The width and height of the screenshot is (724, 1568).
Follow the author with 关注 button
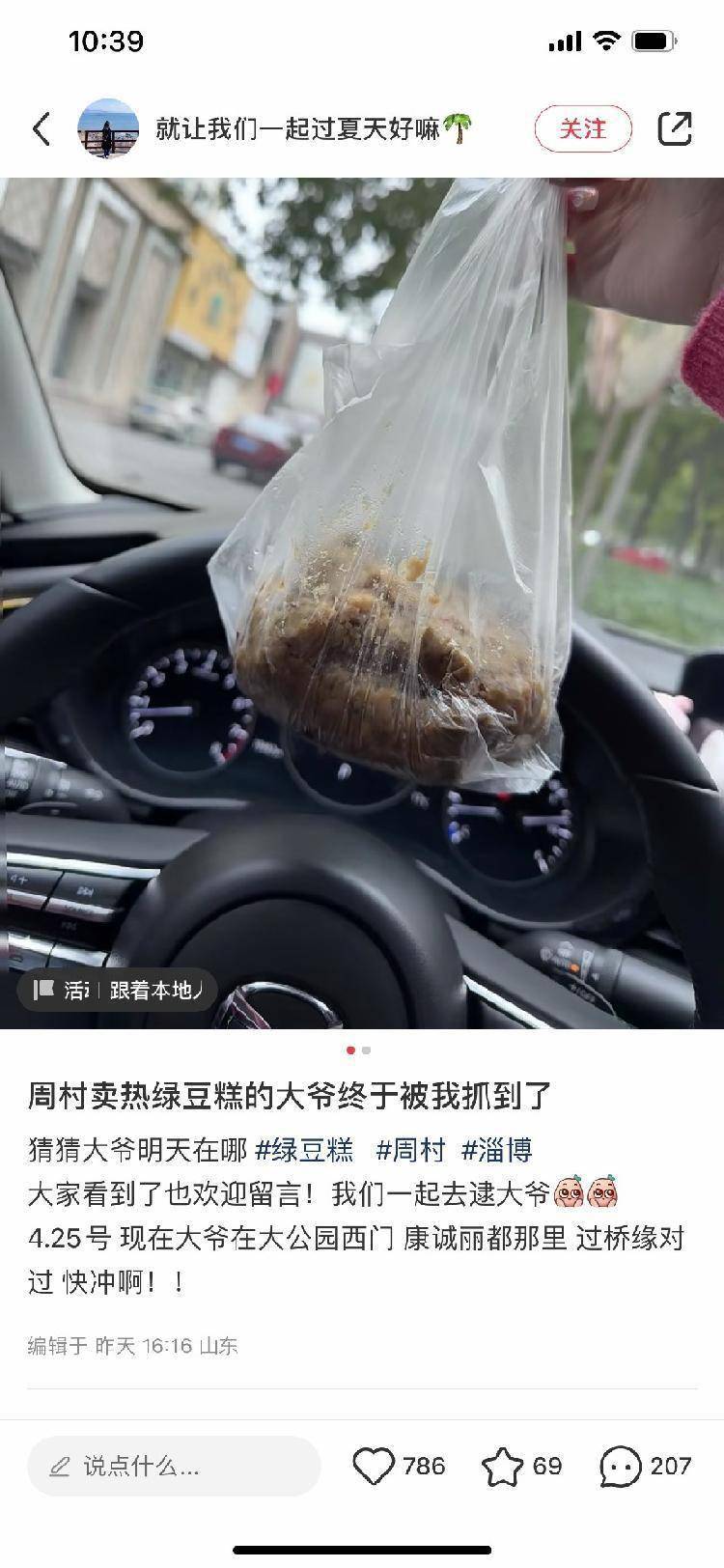point(583,128)
